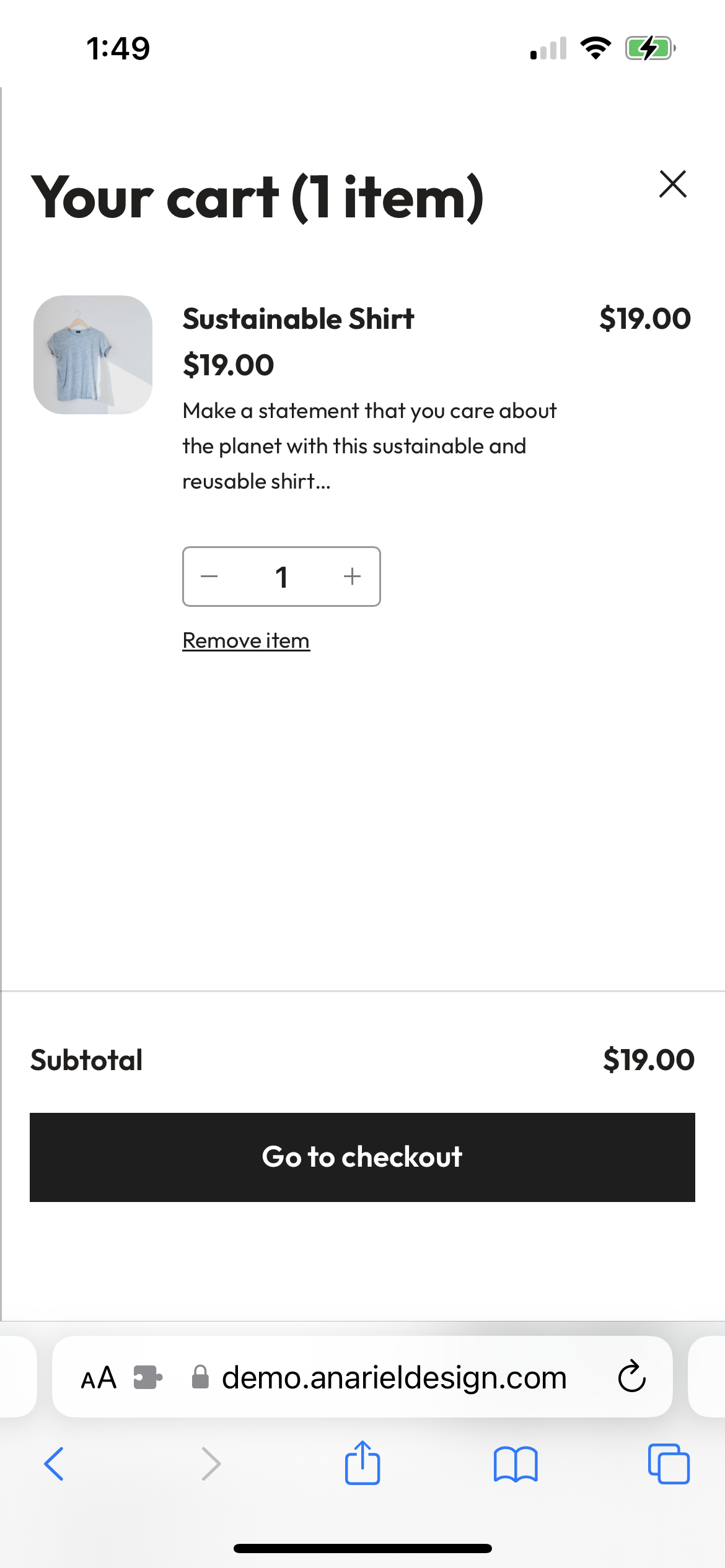This screenshot has width=725, height=1568.
Task: Show all open Safari tabs
Action: [x=669, y=1464]
